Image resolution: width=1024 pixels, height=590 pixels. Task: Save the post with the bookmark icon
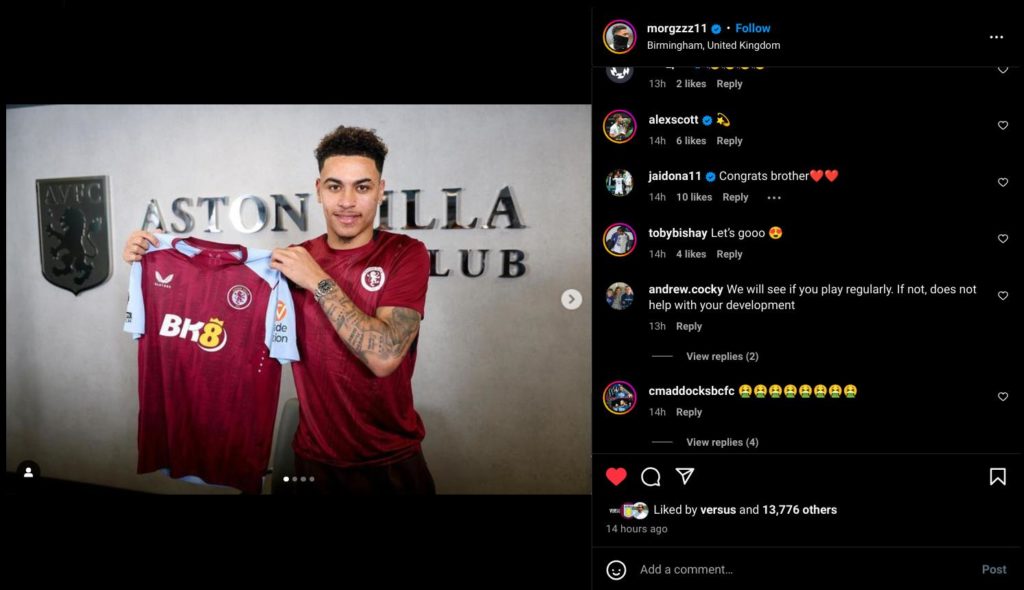pyautogui.click(x=997, y=476)
